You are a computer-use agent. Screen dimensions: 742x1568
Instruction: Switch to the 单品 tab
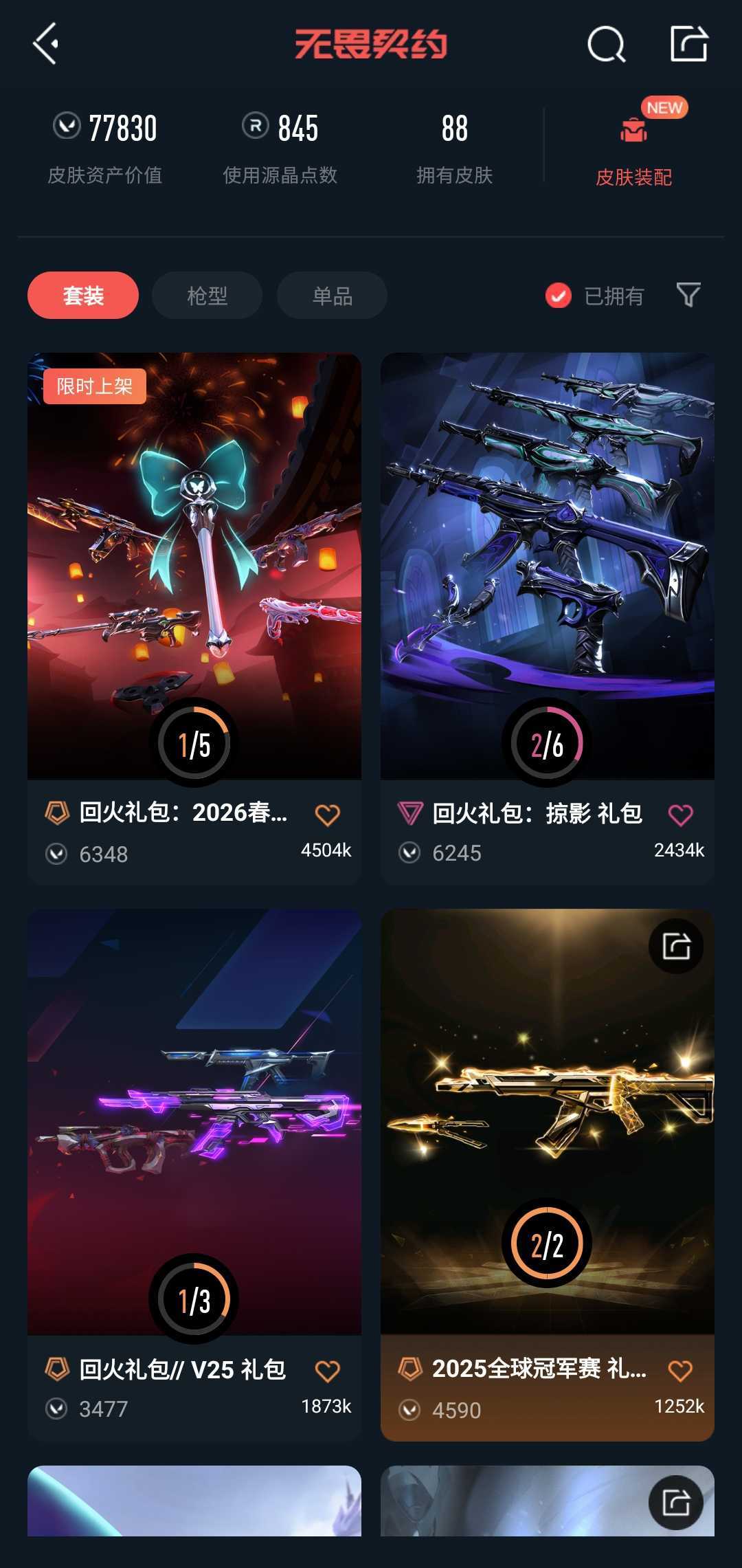click(x=332, y=296)
